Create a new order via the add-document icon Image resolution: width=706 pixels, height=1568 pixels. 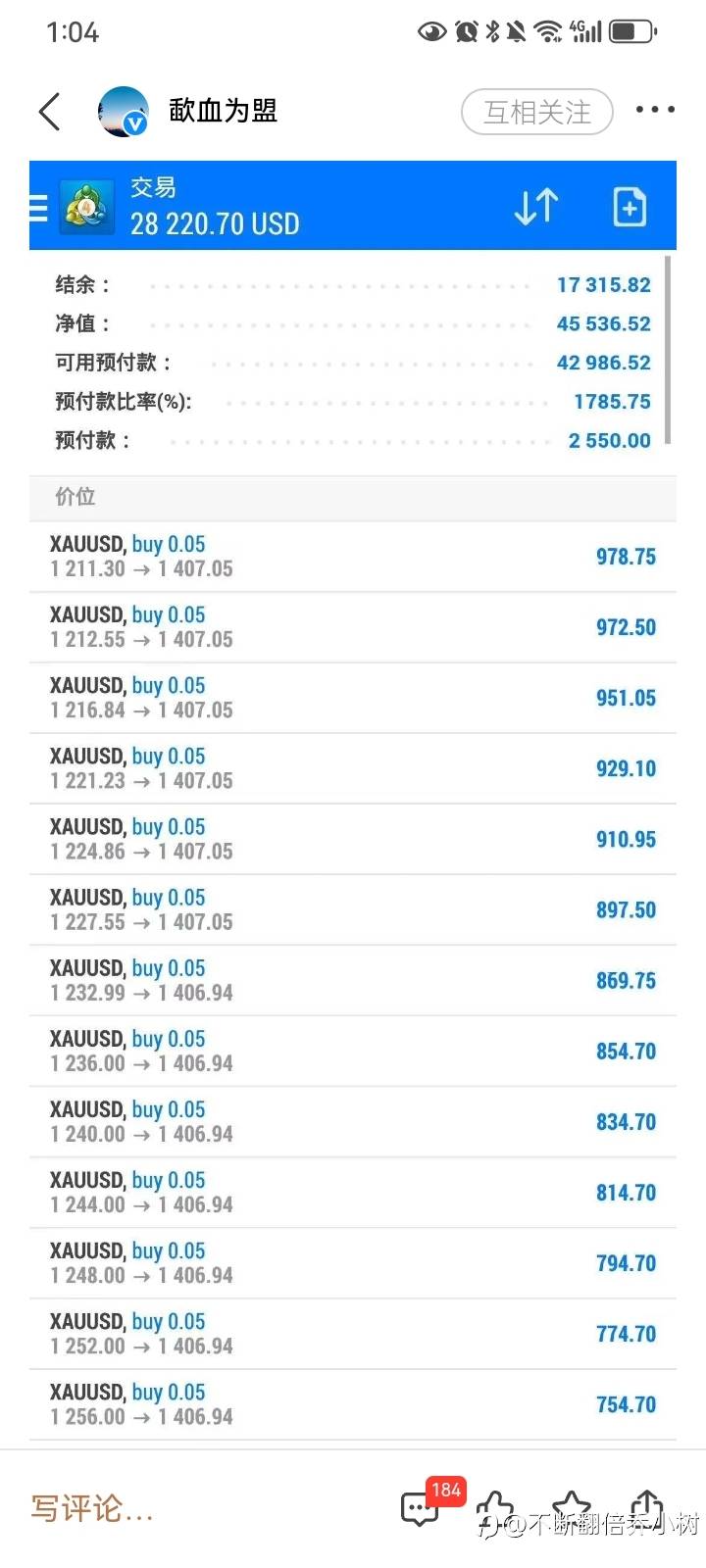[x=629, y=207]
